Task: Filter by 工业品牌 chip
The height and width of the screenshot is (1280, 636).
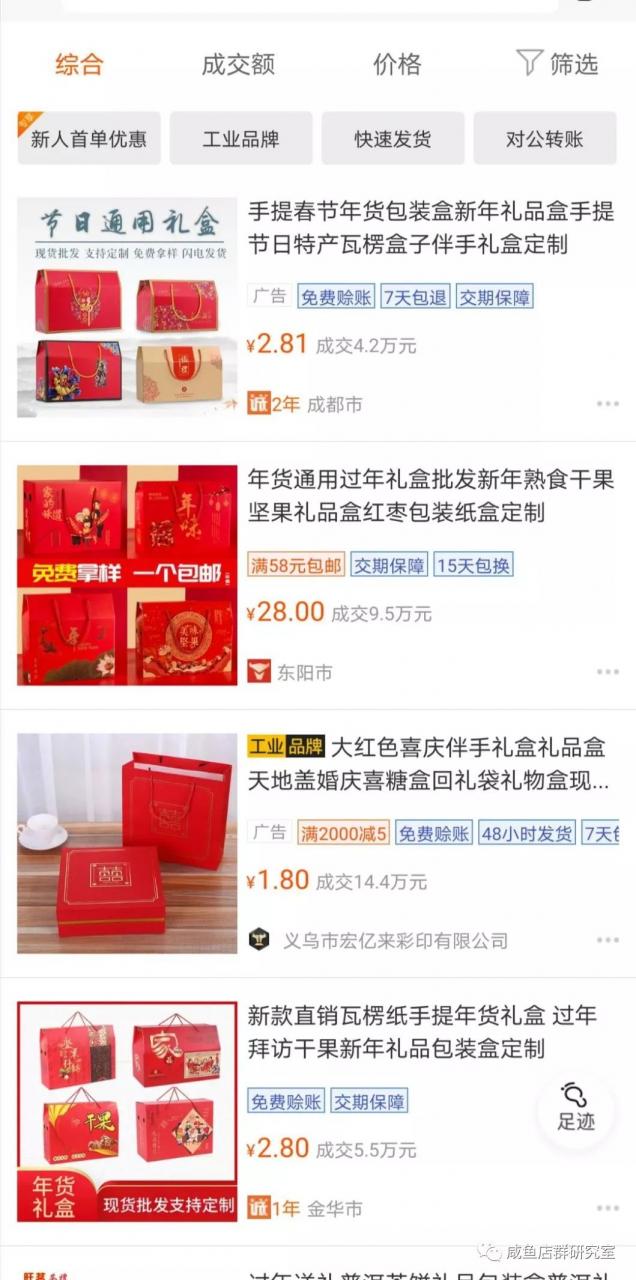Action: click(x=241, y=139)
